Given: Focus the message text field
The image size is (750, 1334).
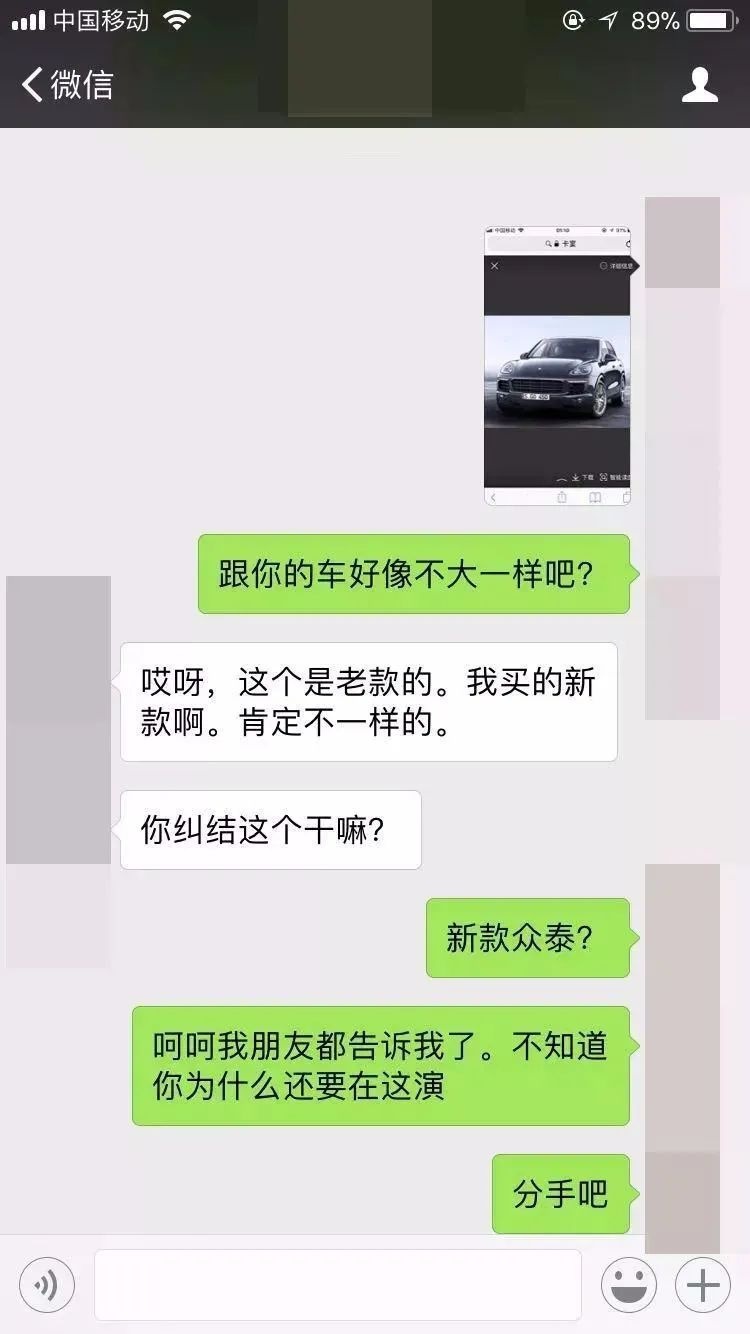Looking at the screenshot, I should pos(338,1285).
